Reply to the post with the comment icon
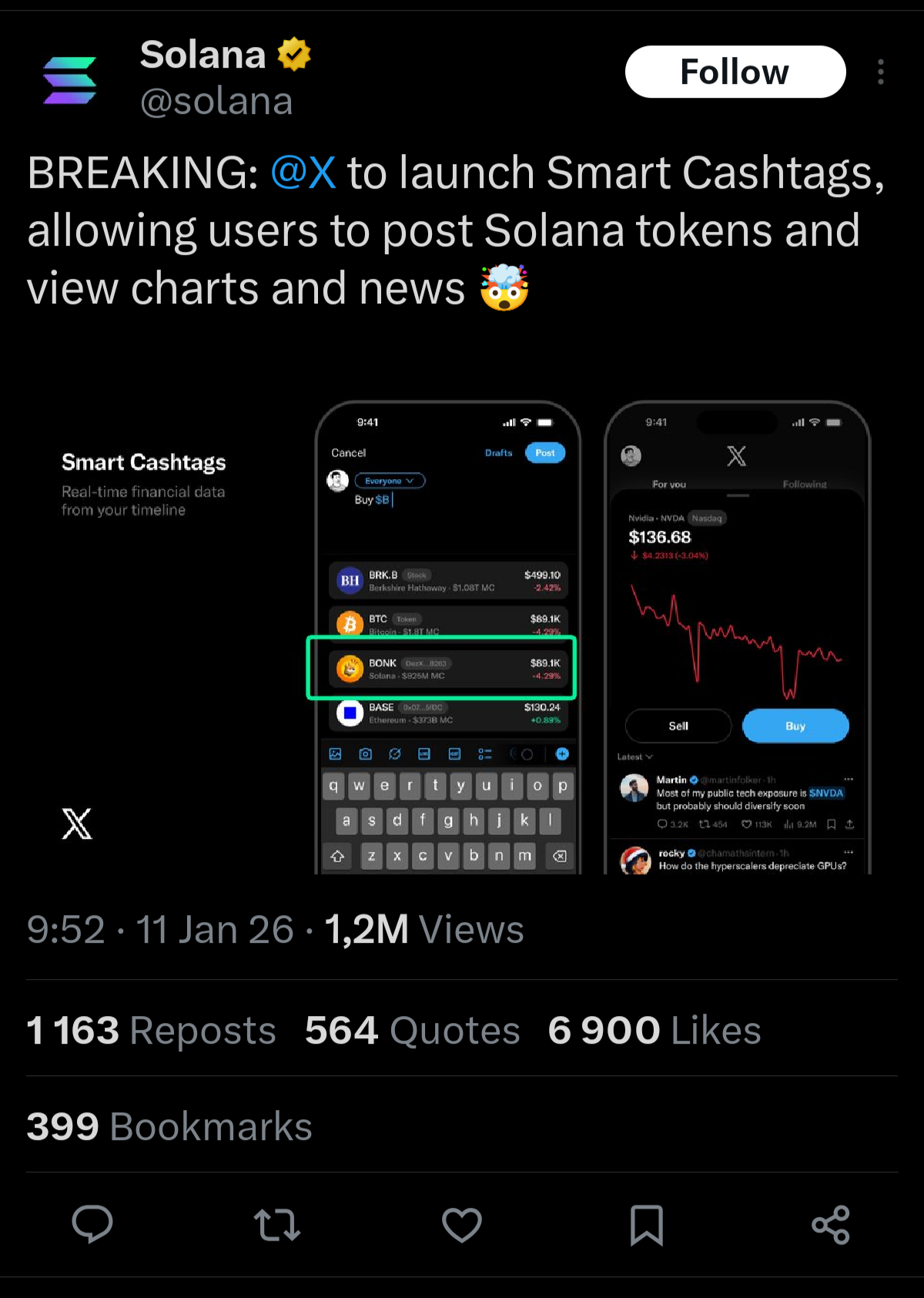924x1298 pixels. click(x=92, y=1224)
